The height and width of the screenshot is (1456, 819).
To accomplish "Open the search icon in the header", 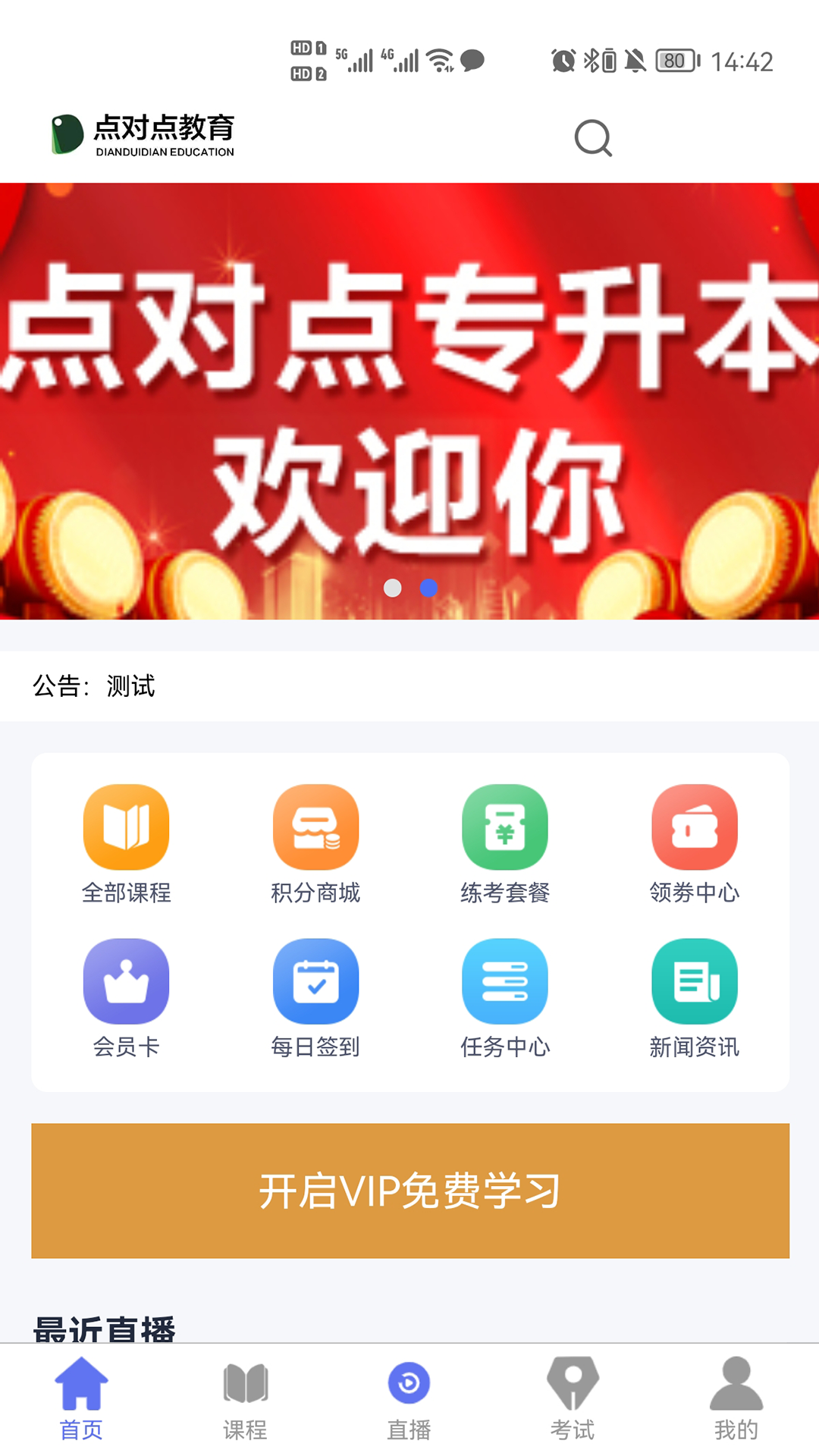I will (x=592, y=138).
